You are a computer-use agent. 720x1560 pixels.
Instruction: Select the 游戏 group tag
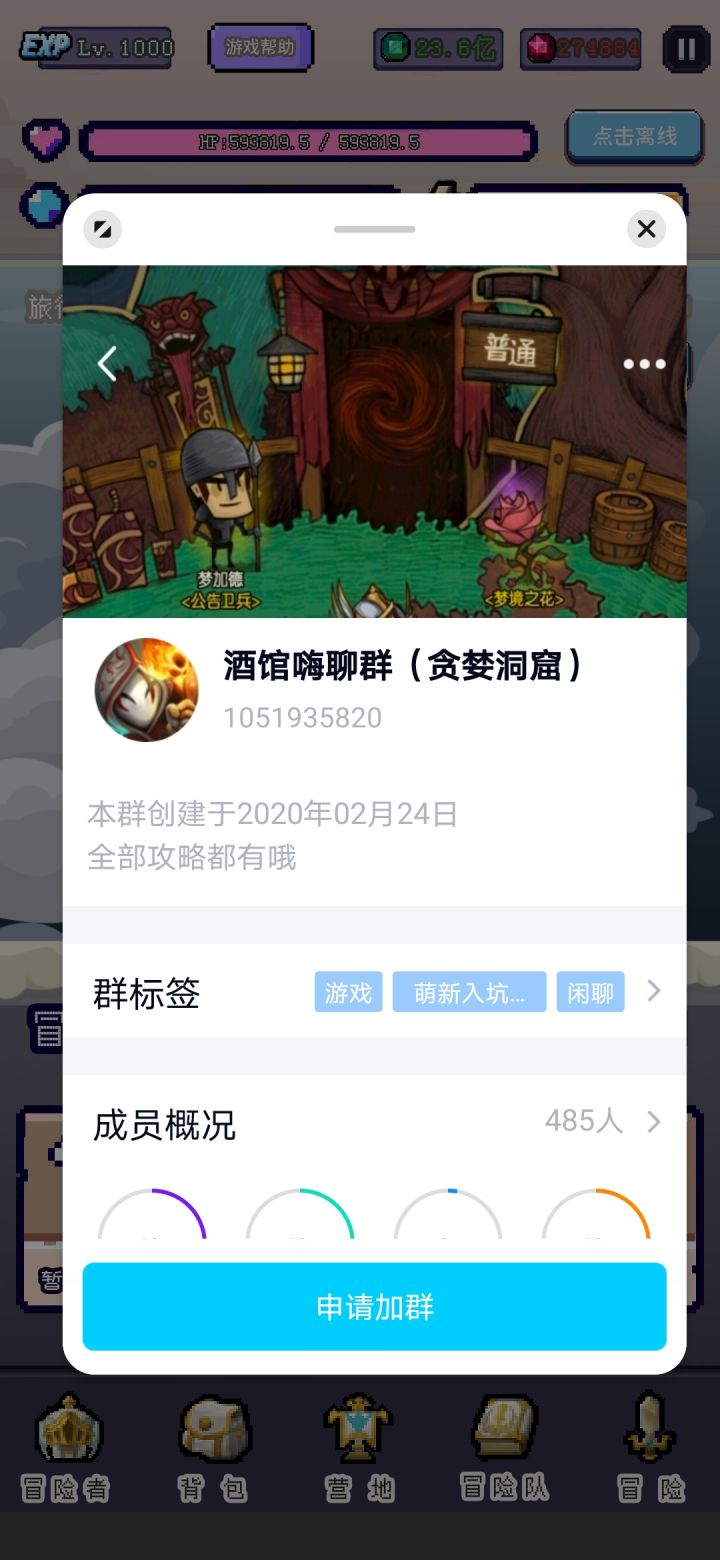click(348, 992)
